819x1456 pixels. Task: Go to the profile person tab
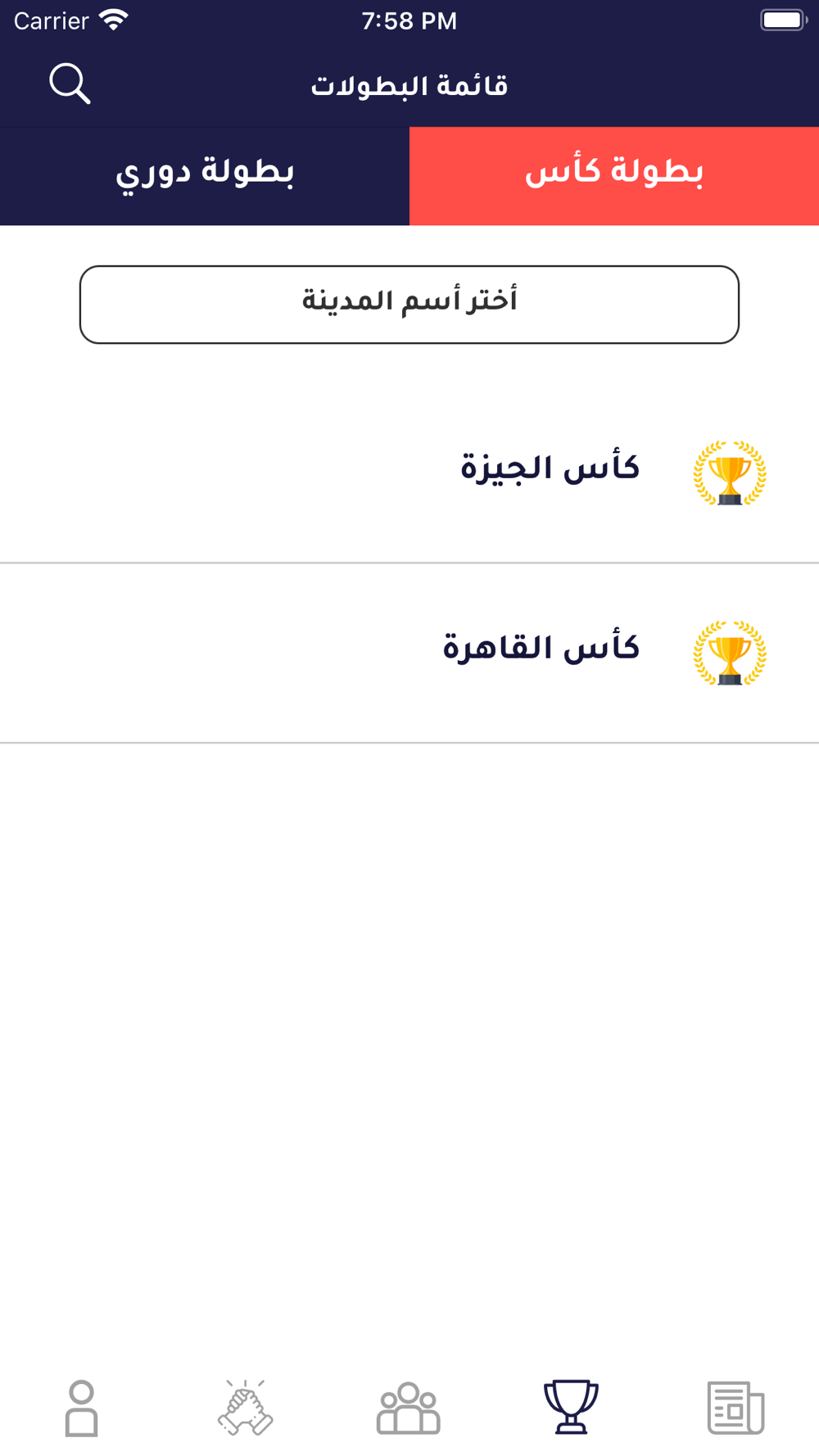tap(82, 1409)
